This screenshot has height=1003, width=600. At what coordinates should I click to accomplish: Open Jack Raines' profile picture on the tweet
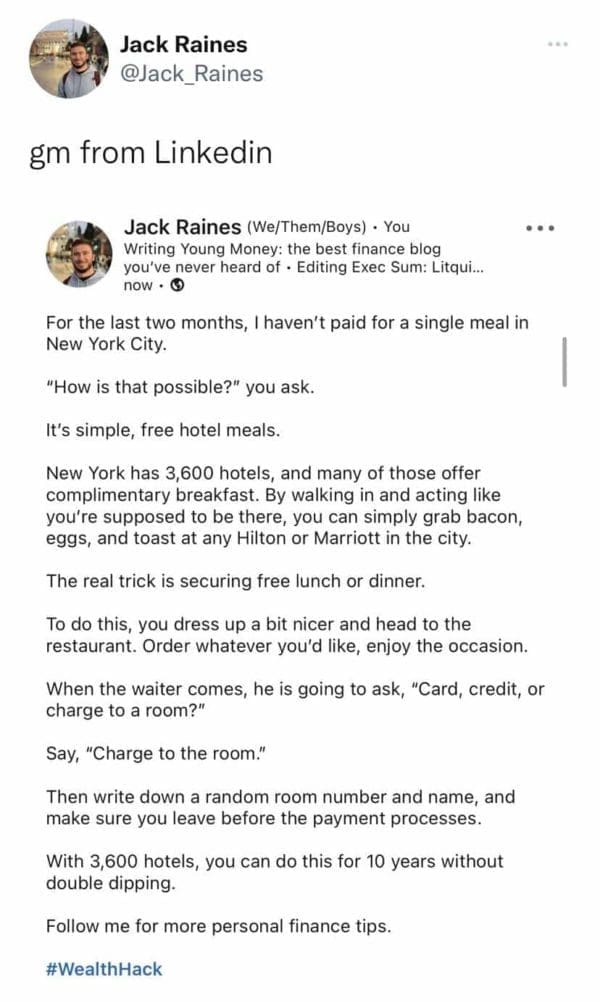click(68, 58)
